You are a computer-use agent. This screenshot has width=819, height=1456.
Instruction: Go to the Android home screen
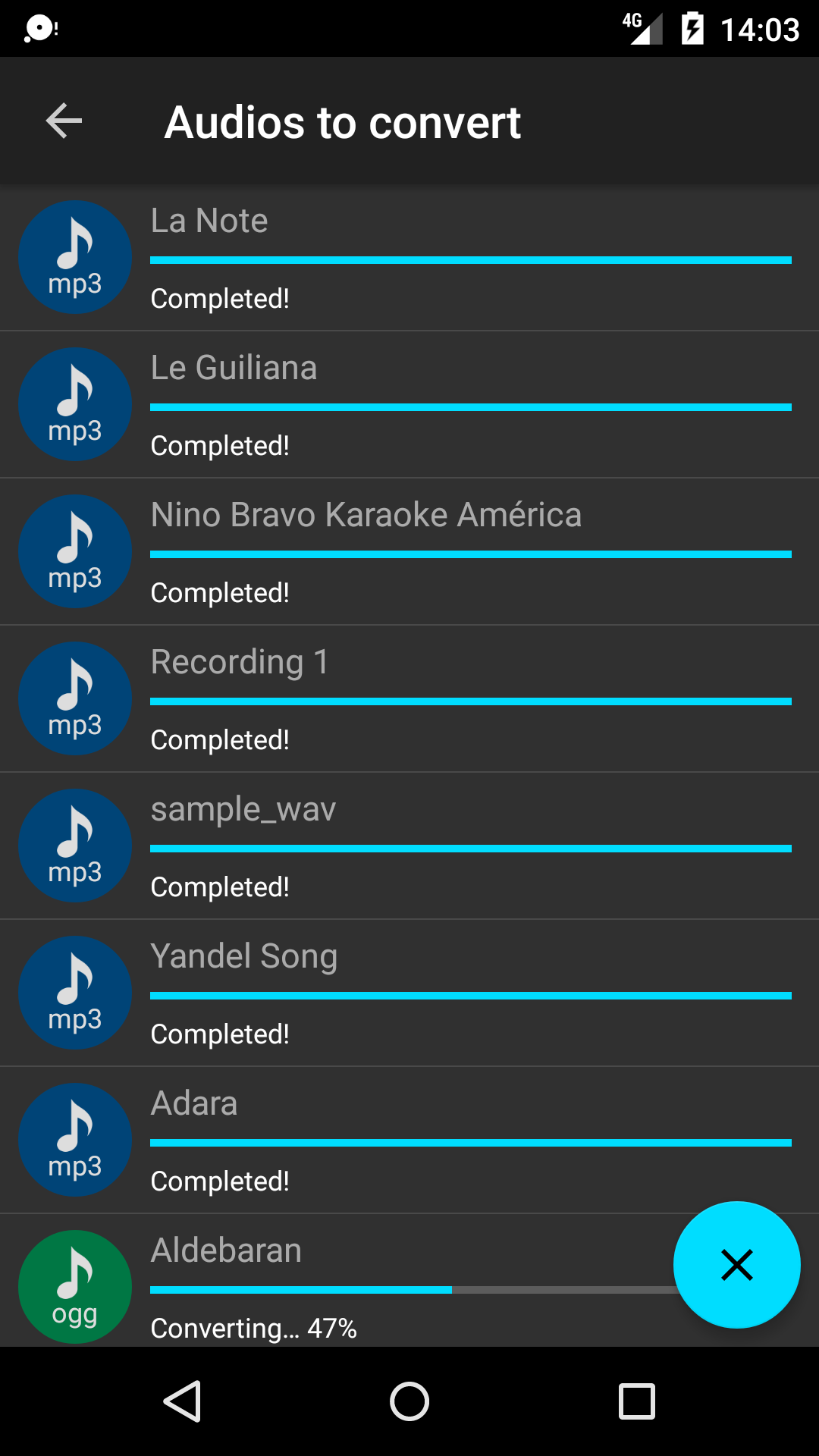pos(409,1401)
